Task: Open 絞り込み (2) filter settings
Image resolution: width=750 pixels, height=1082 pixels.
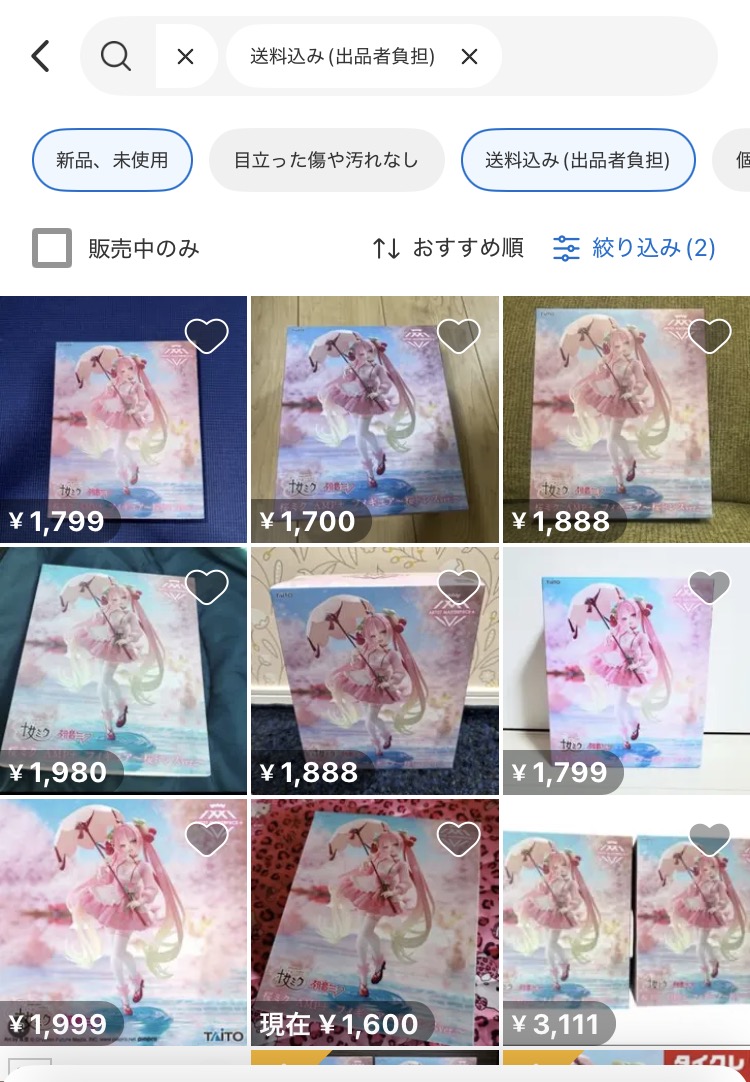Action: [x=634, y=248]
